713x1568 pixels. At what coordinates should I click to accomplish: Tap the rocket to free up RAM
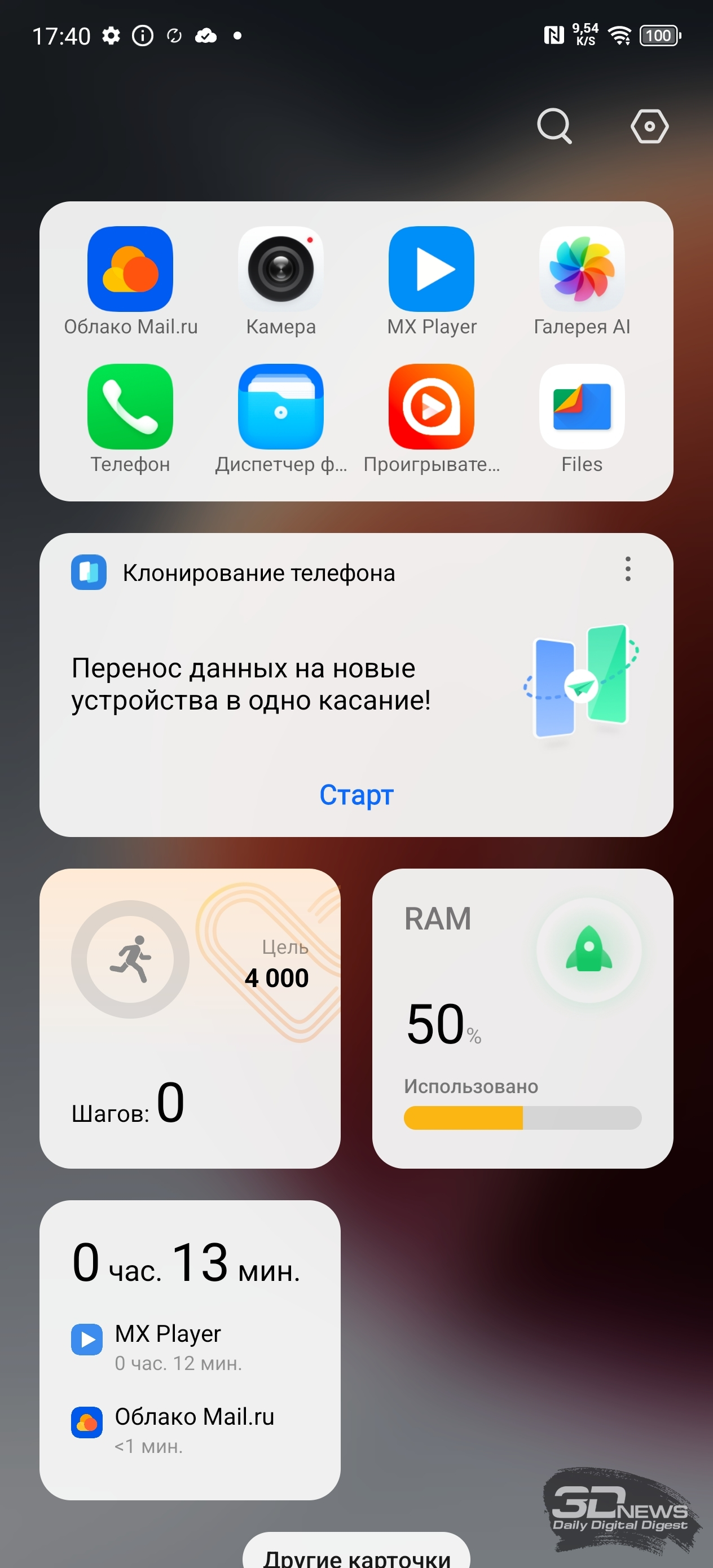point(588,950)
